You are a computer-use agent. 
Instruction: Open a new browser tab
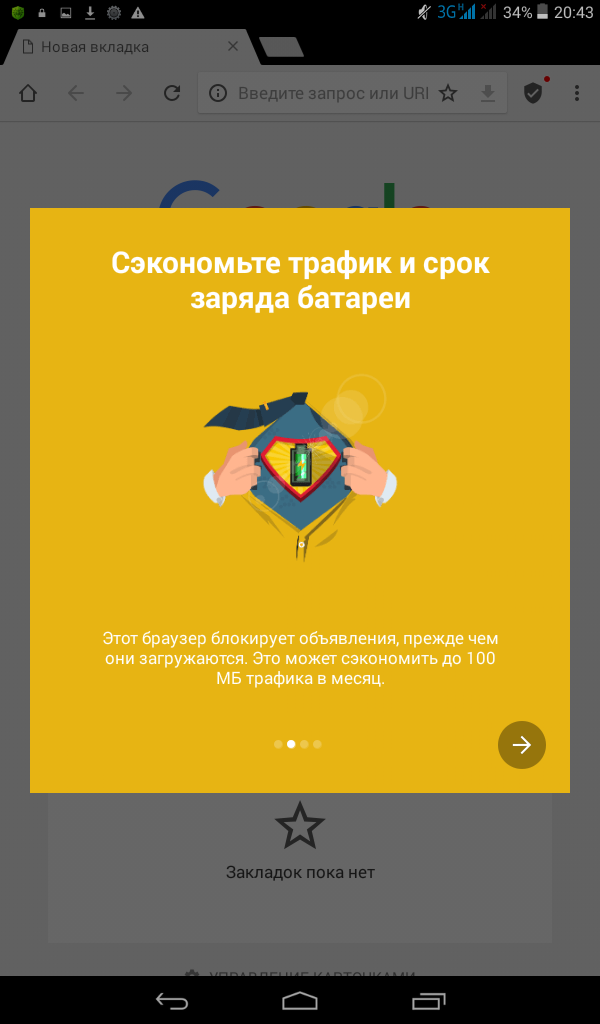tap(281, 47)
